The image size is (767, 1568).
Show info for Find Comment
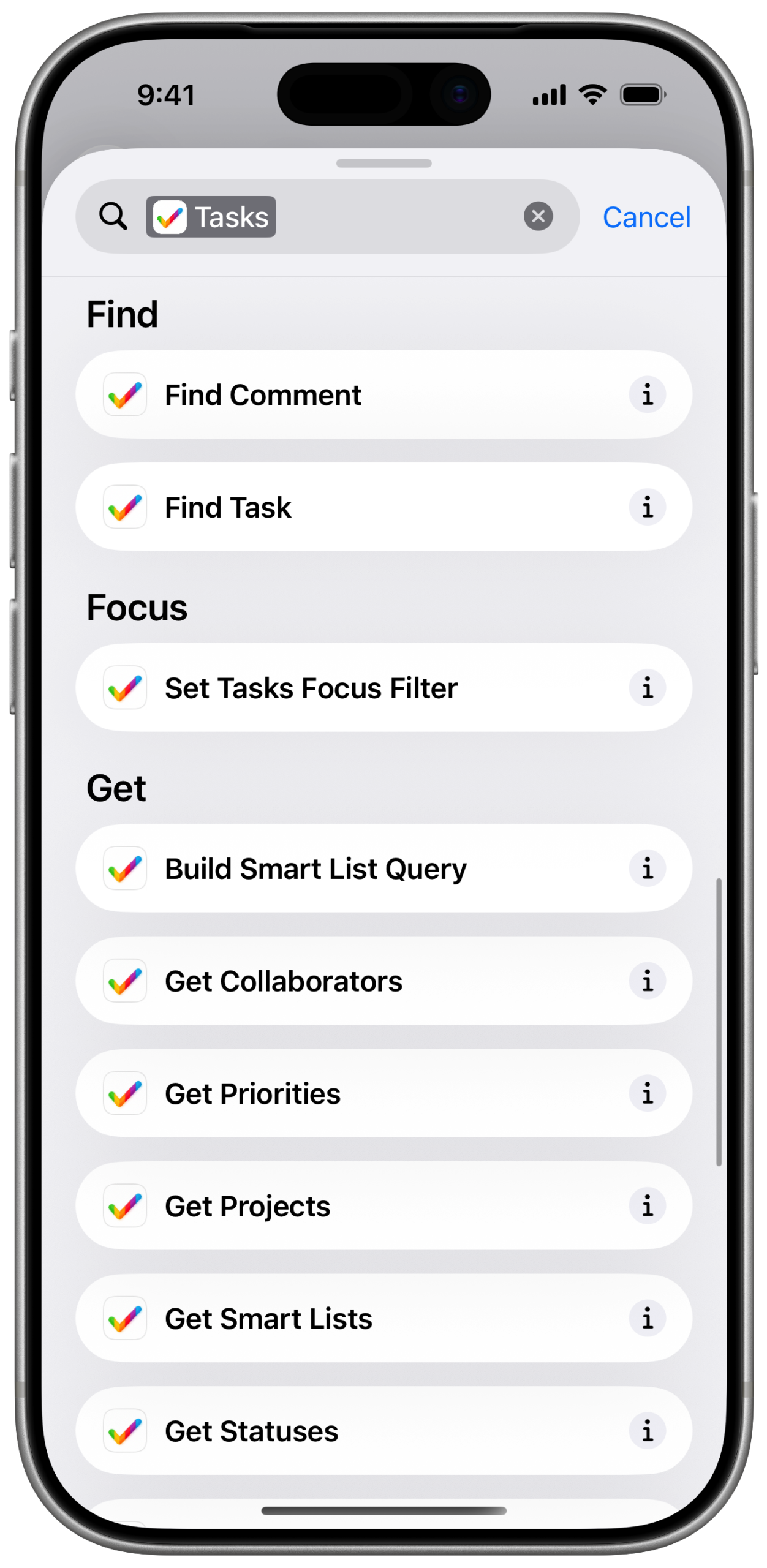tap(647, 395)
